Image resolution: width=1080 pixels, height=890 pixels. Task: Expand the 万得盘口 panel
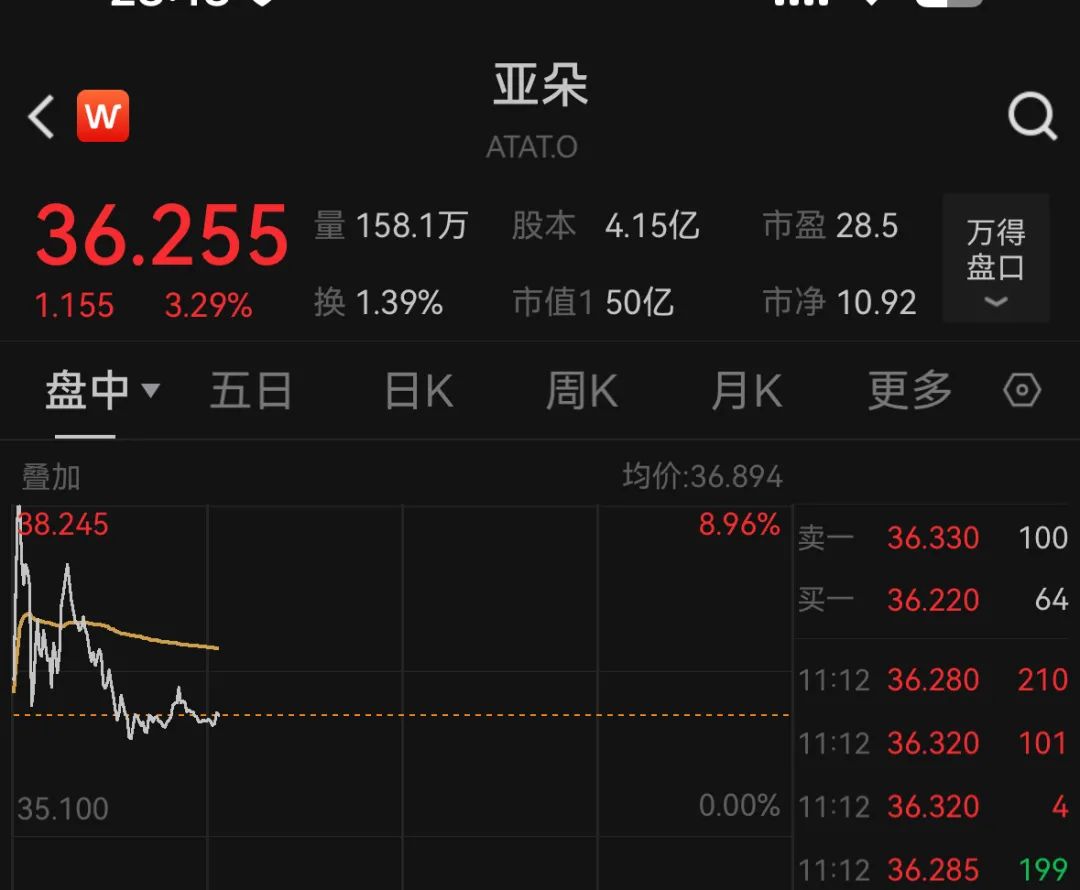tap(995, 258)
